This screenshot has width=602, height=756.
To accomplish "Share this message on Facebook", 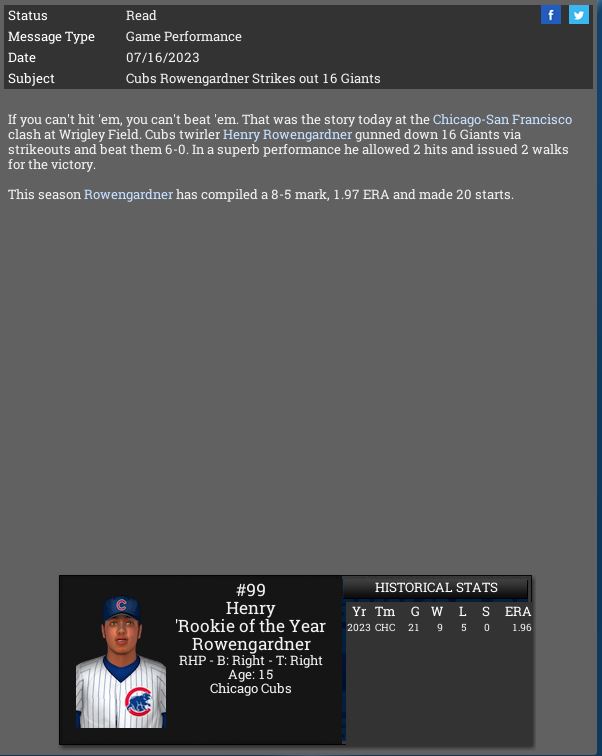I will click(551, 15).
